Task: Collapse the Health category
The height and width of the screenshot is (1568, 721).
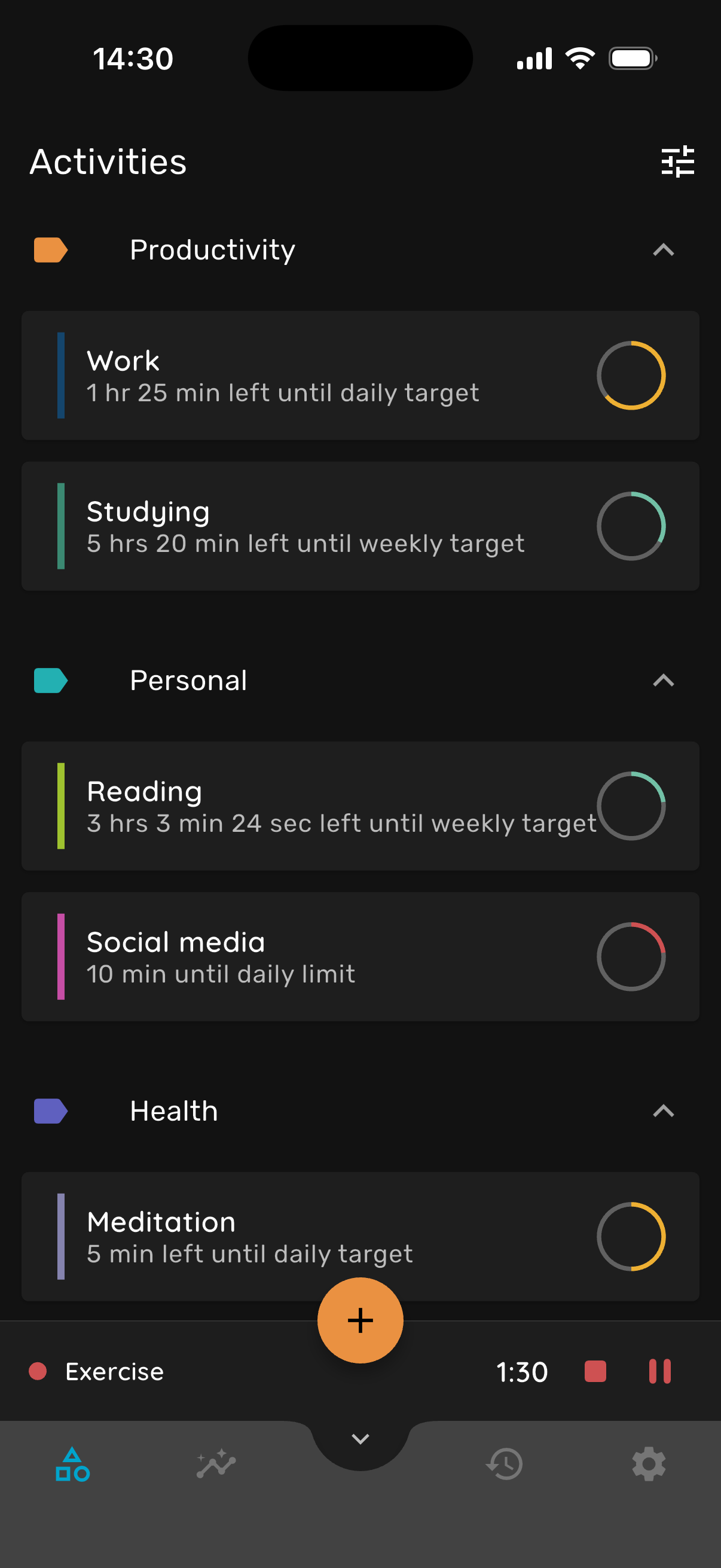Action: pos(663,1111)
